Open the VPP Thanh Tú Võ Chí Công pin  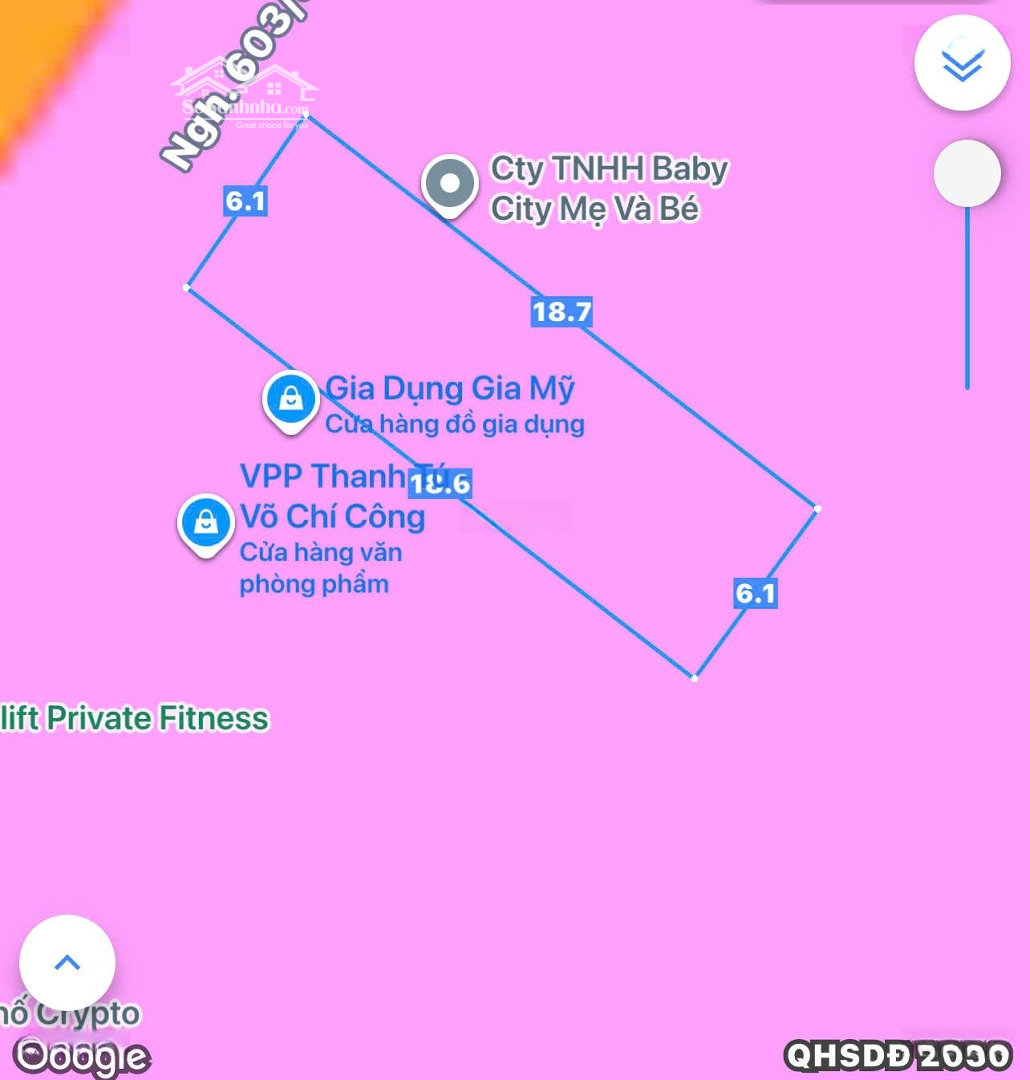click(x=206, y=523)
